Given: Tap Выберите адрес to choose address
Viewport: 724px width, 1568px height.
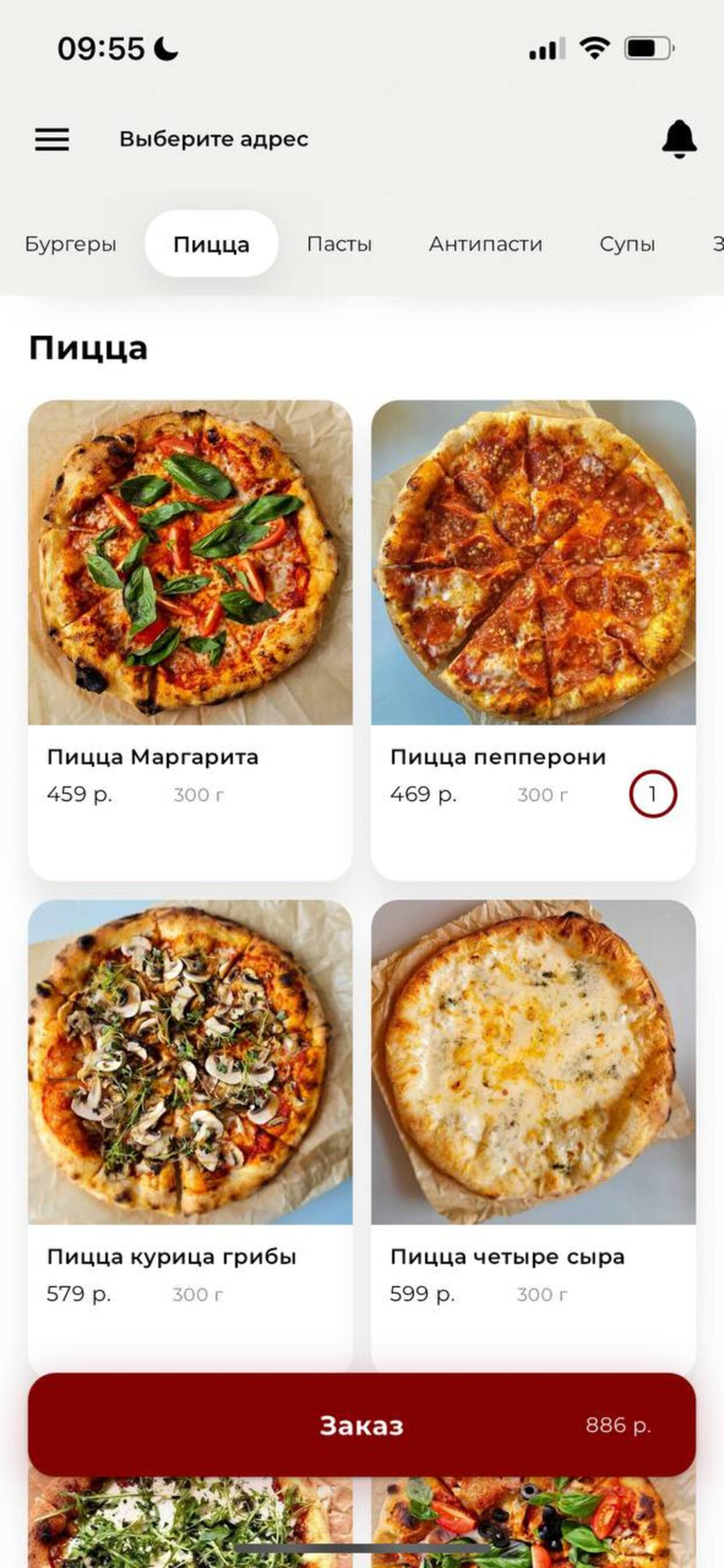Looking at the screenshot, I should click(213, 140).
